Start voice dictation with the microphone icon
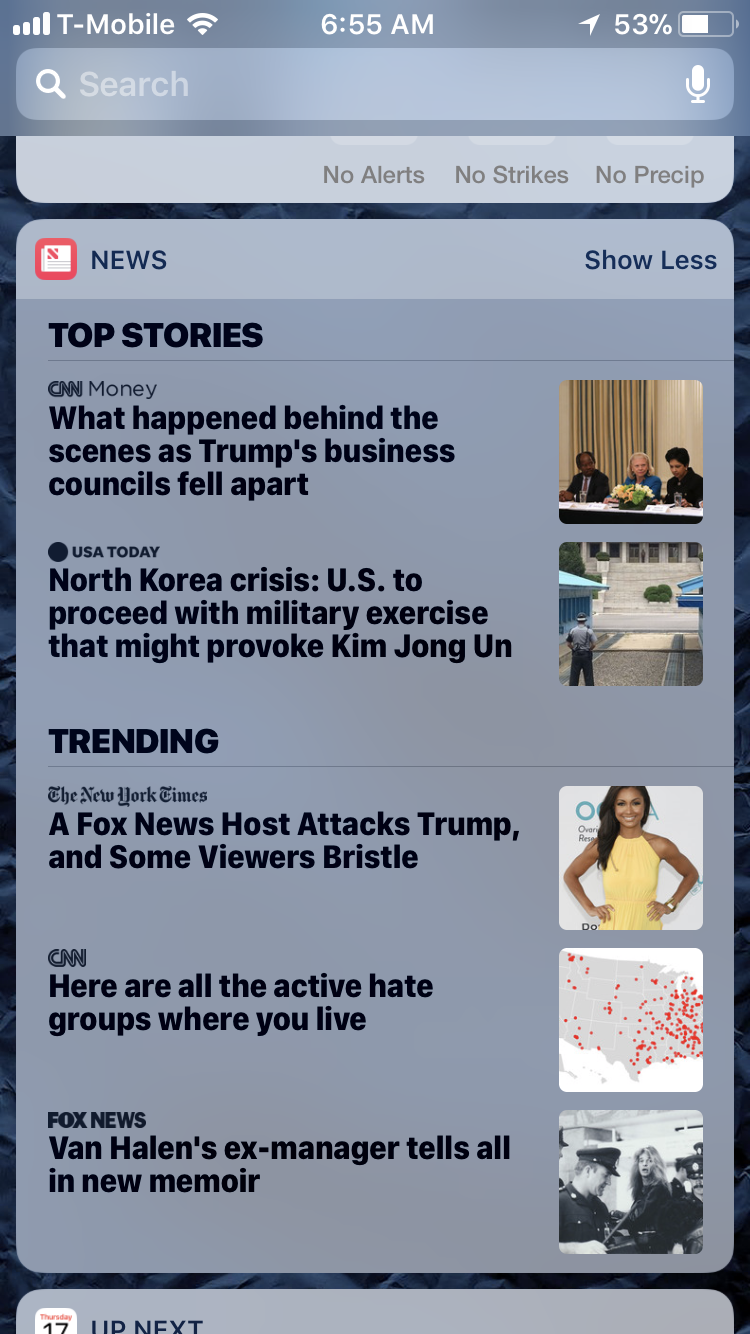 click(x=698, y=85)
